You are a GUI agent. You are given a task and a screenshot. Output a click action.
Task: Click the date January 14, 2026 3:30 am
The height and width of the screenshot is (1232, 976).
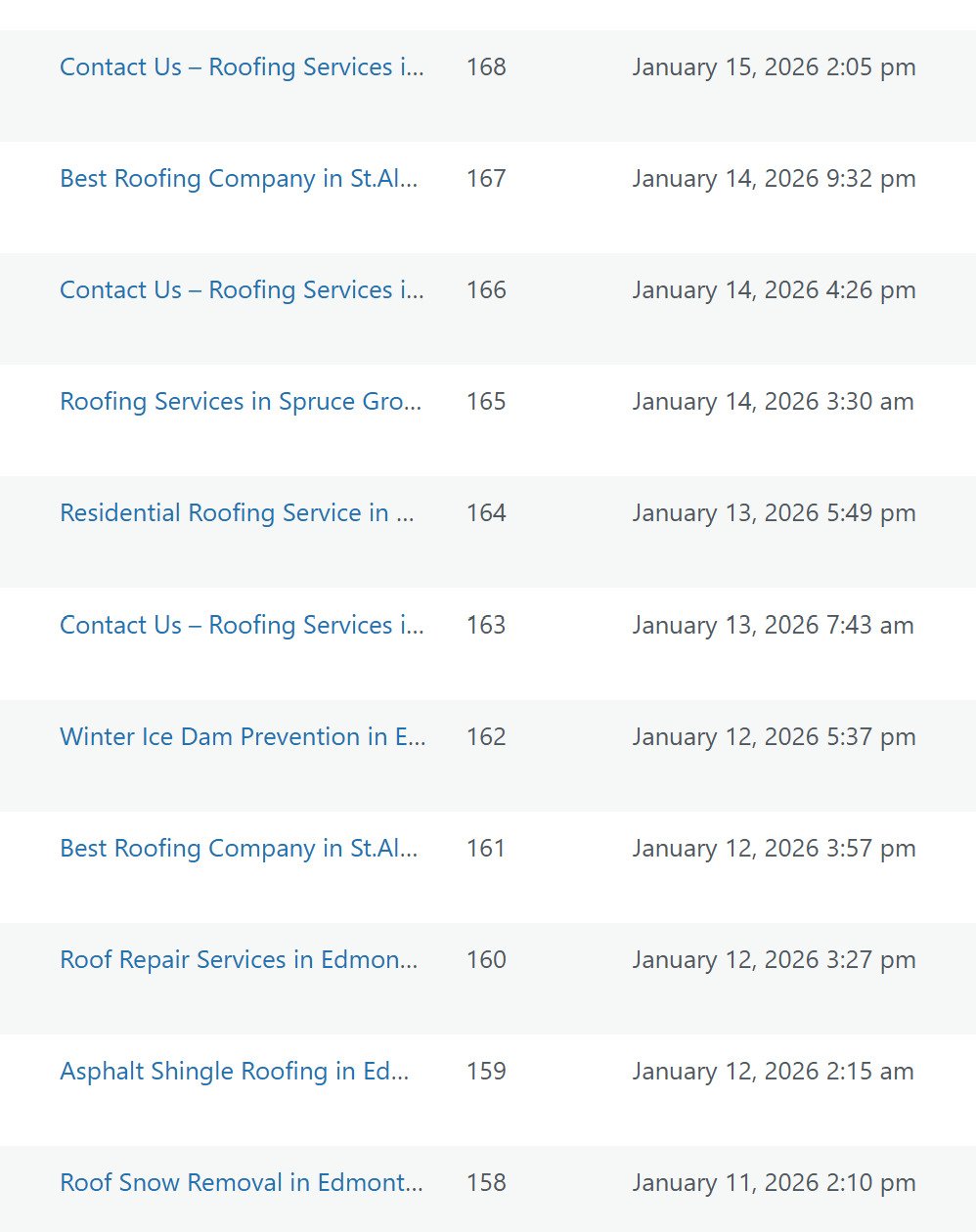click(x=773, y=401)
